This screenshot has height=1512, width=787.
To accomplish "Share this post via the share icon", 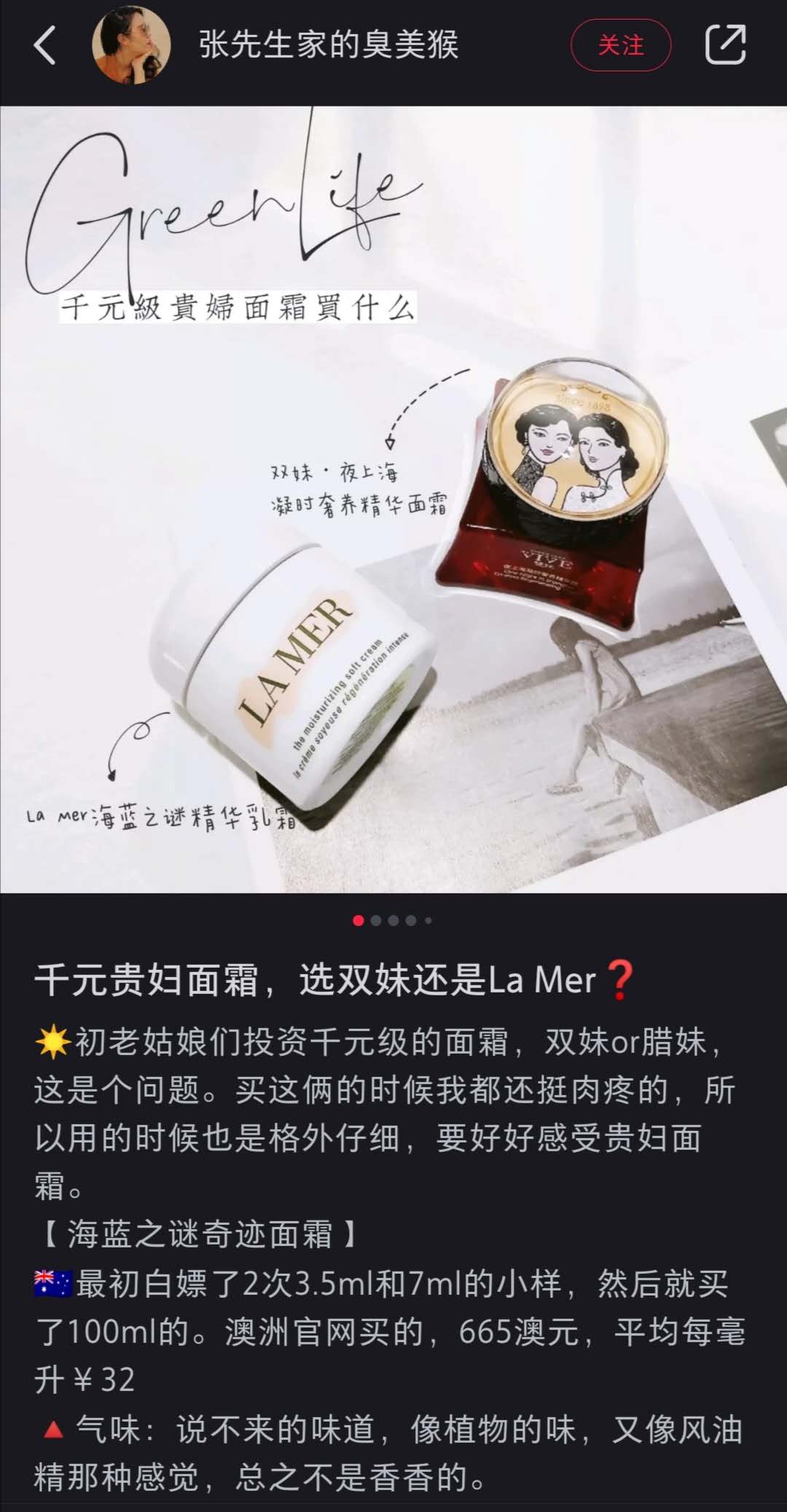I will [x=725, y=45].
